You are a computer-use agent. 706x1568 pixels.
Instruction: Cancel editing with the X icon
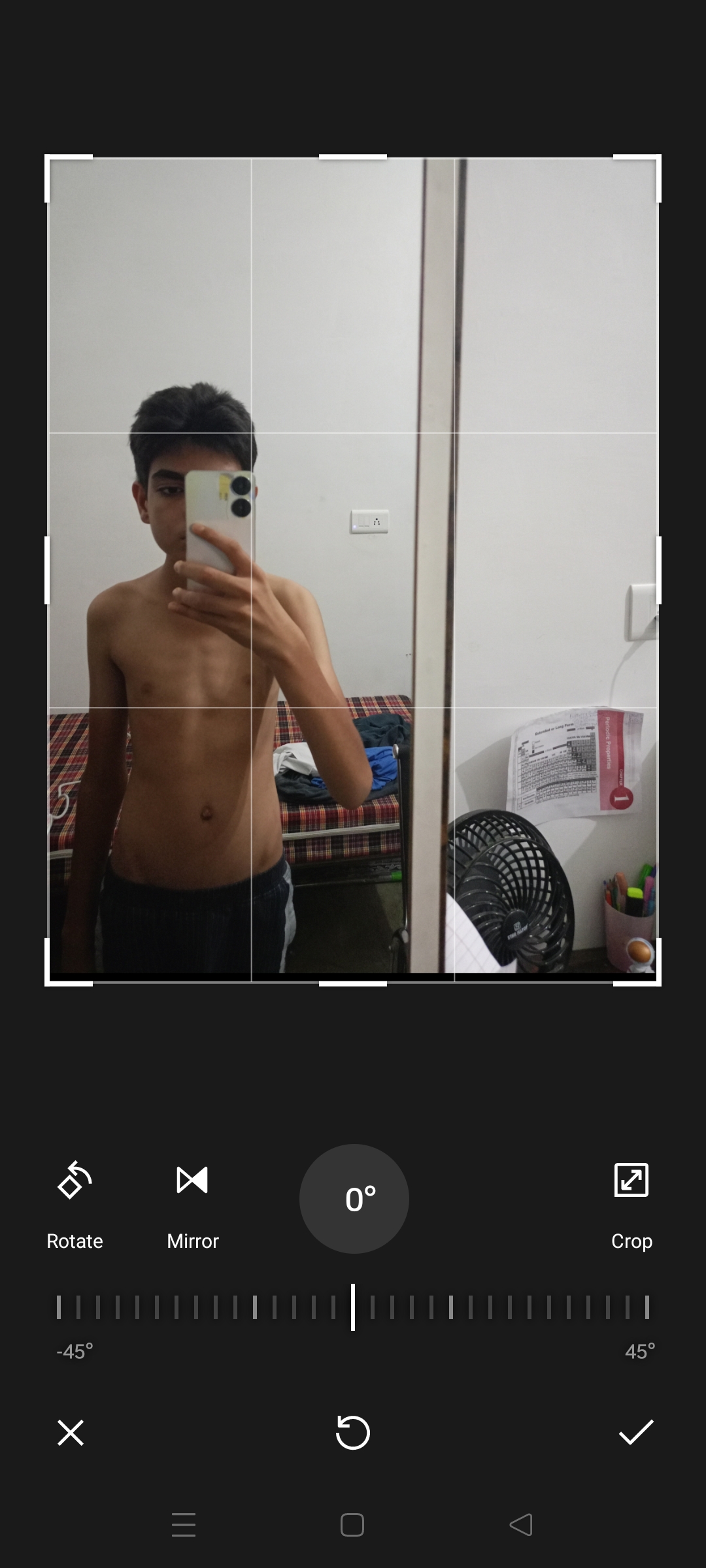[71, 1433]
